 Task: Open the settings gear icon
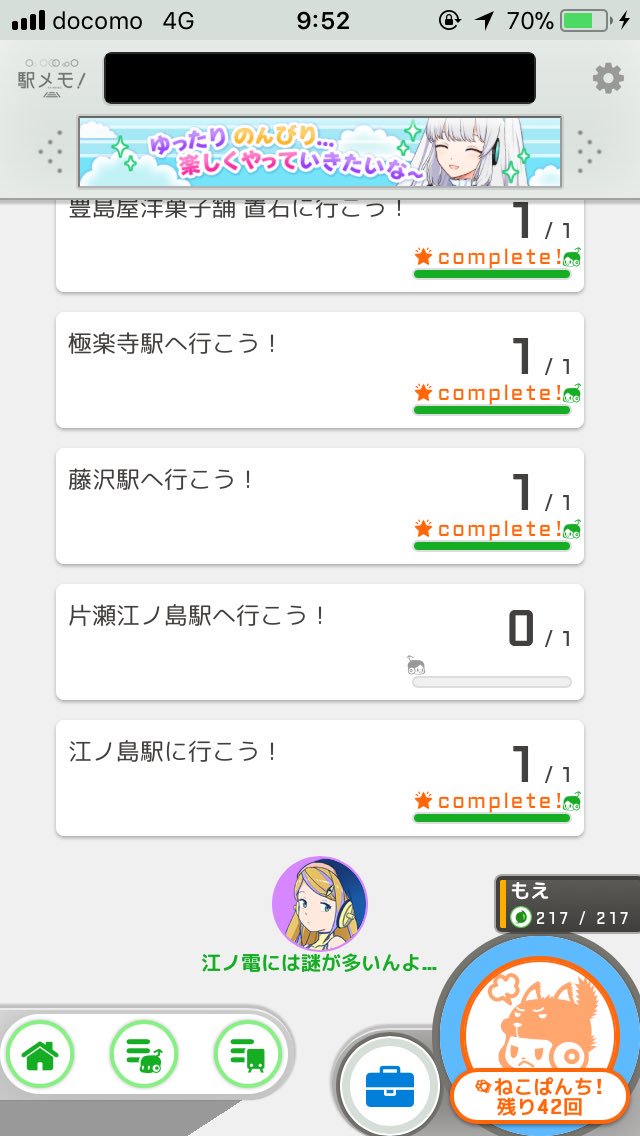(x=607, y=78)
